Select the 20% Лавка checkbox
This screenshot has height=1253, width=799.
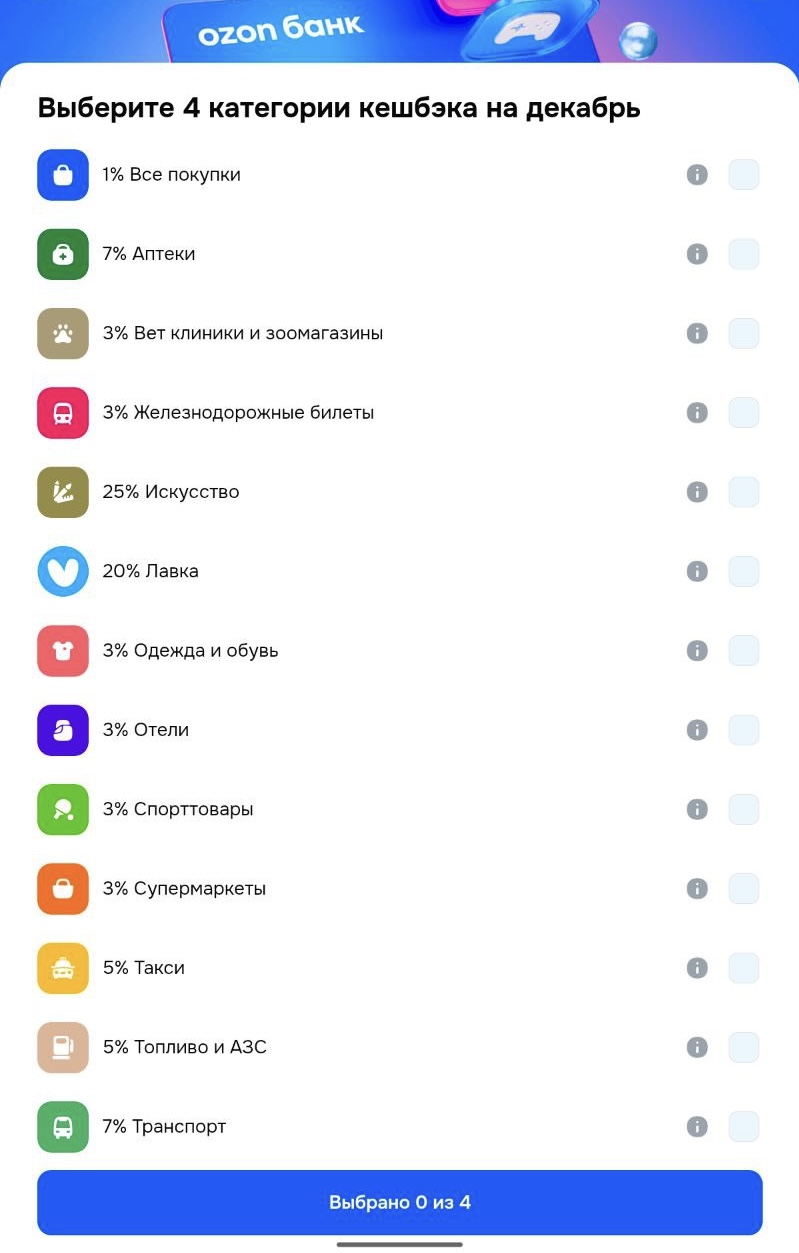click(743, 571)
